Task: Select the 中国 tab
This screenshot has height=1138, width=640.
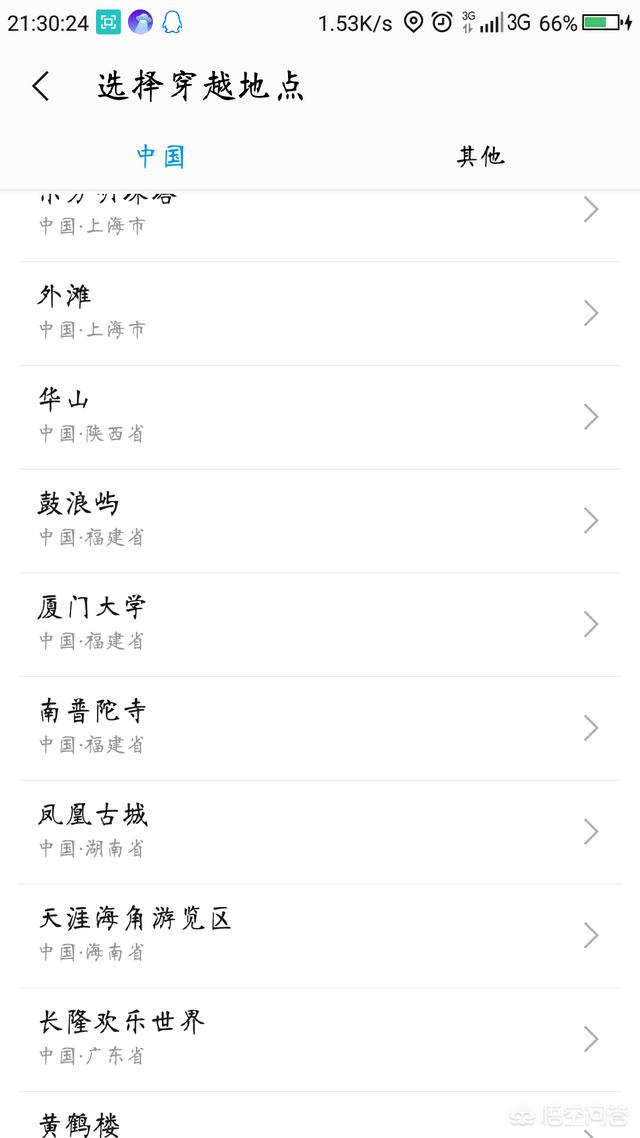Action: [x=160, y=156]
